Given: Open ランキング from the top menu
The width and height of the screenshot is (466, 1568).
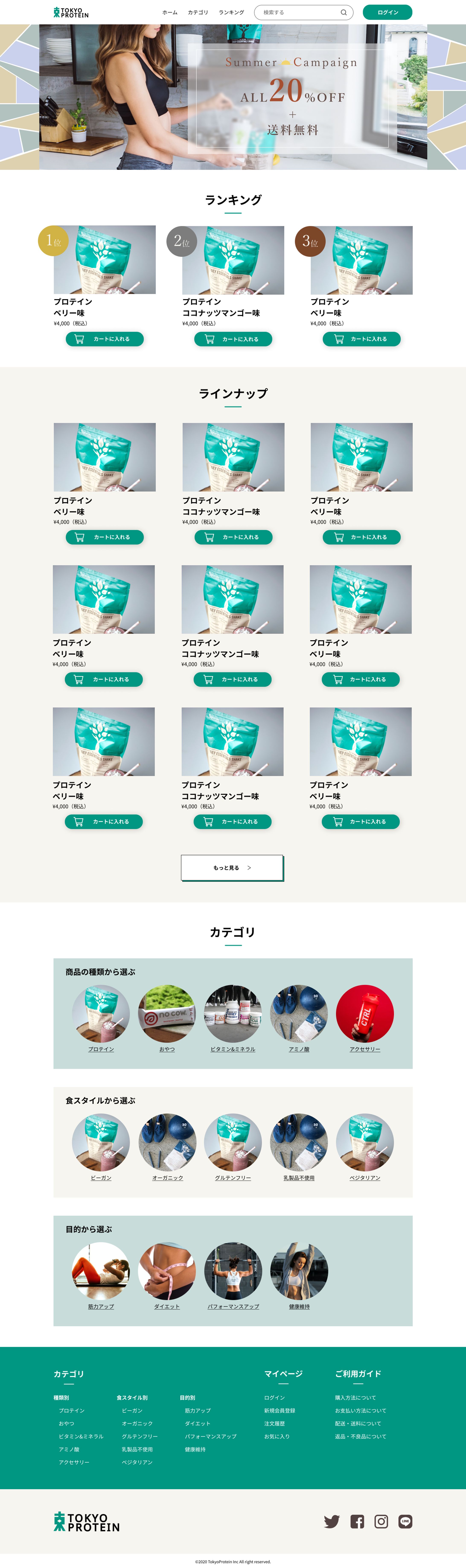Looking at the screenshot, I should coord(232,12).
